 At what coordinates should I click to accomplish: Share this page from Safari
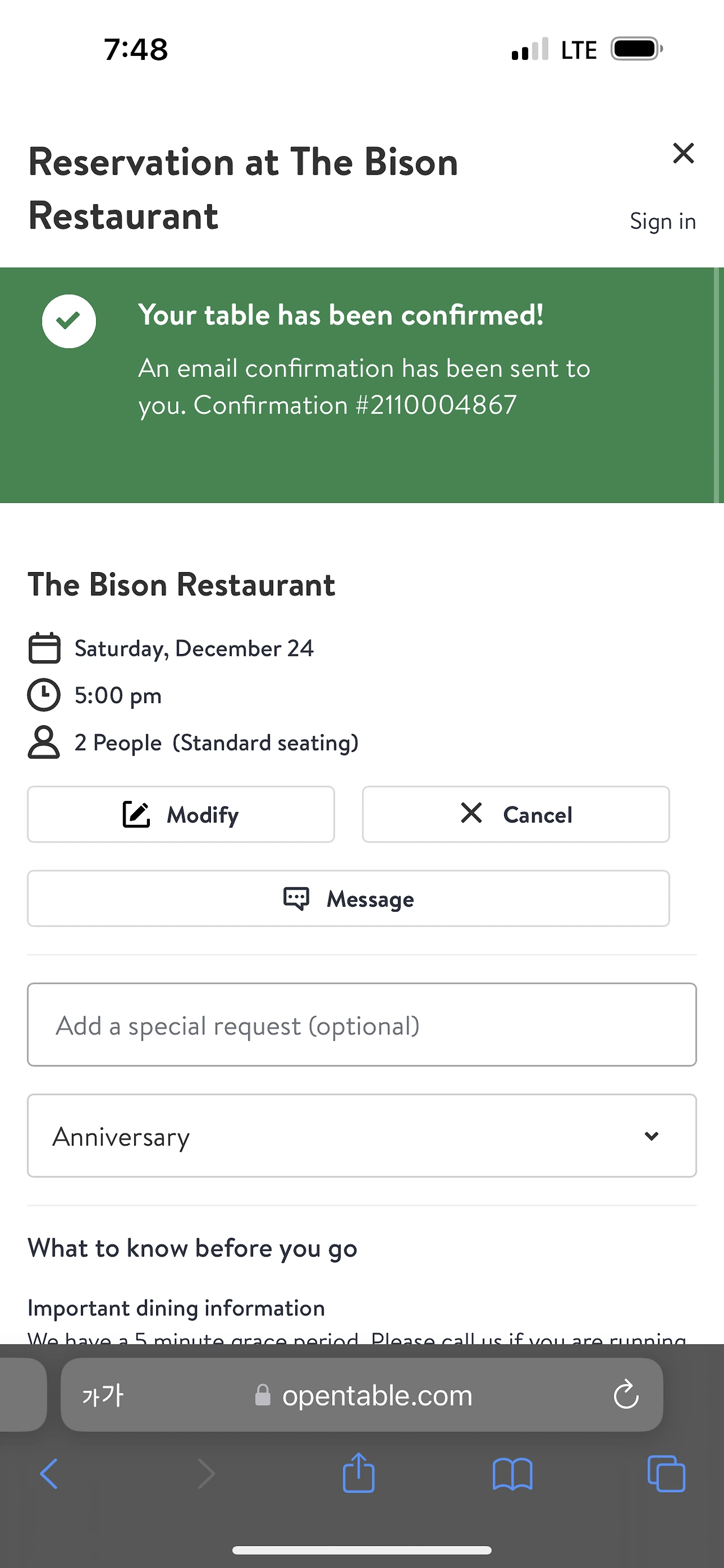358,1473
